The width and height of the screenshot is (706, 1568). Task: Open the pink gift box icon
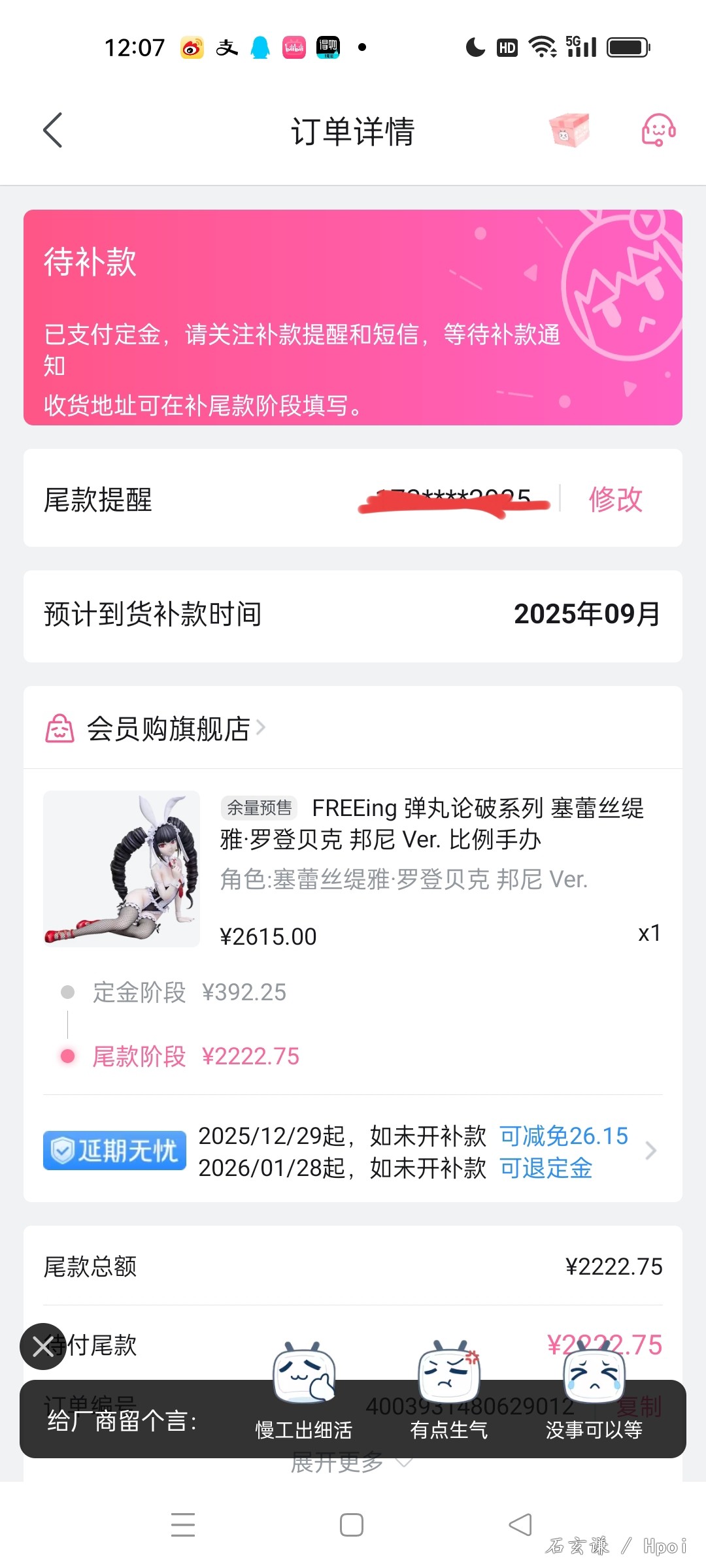point(569,130)
